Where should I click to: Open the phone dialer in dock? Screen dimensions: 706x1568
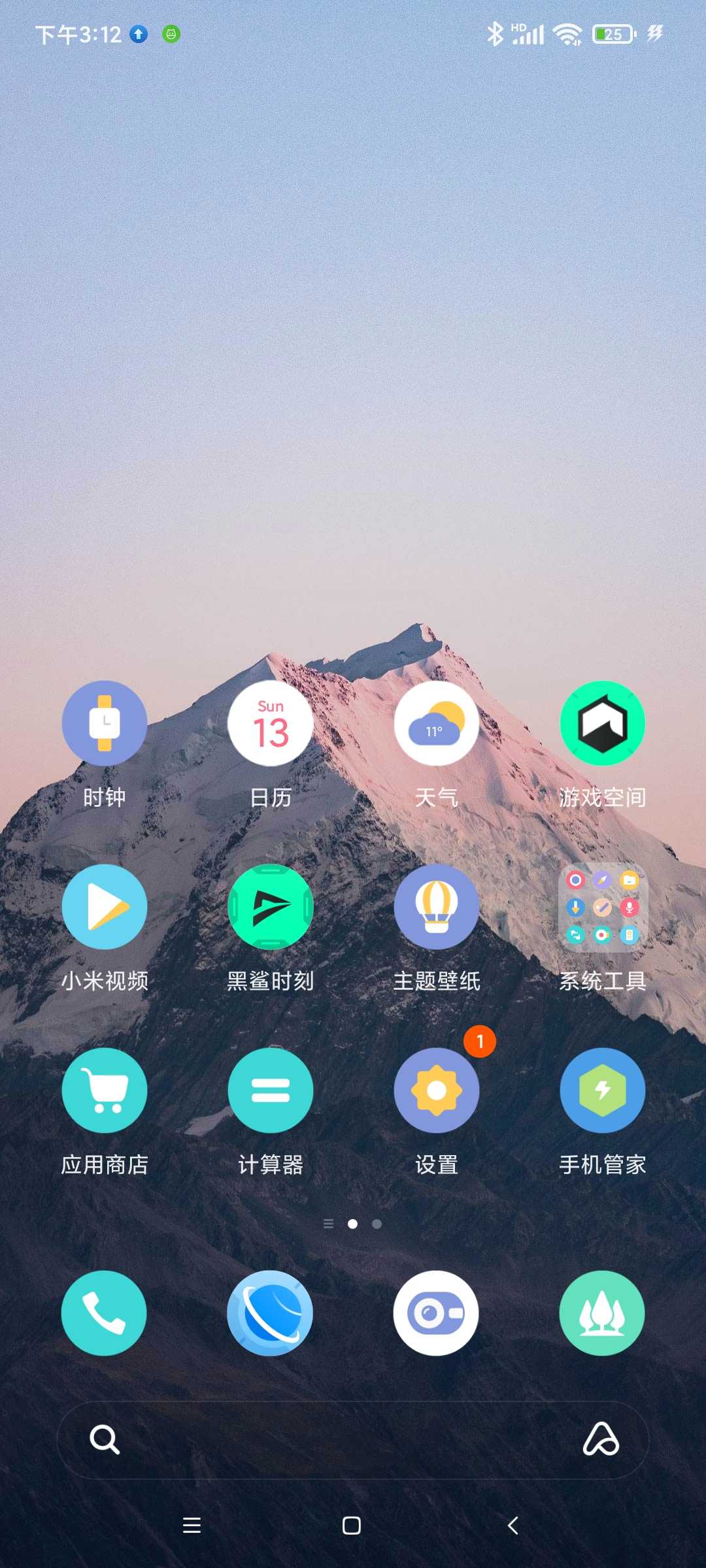[104, 1313]
